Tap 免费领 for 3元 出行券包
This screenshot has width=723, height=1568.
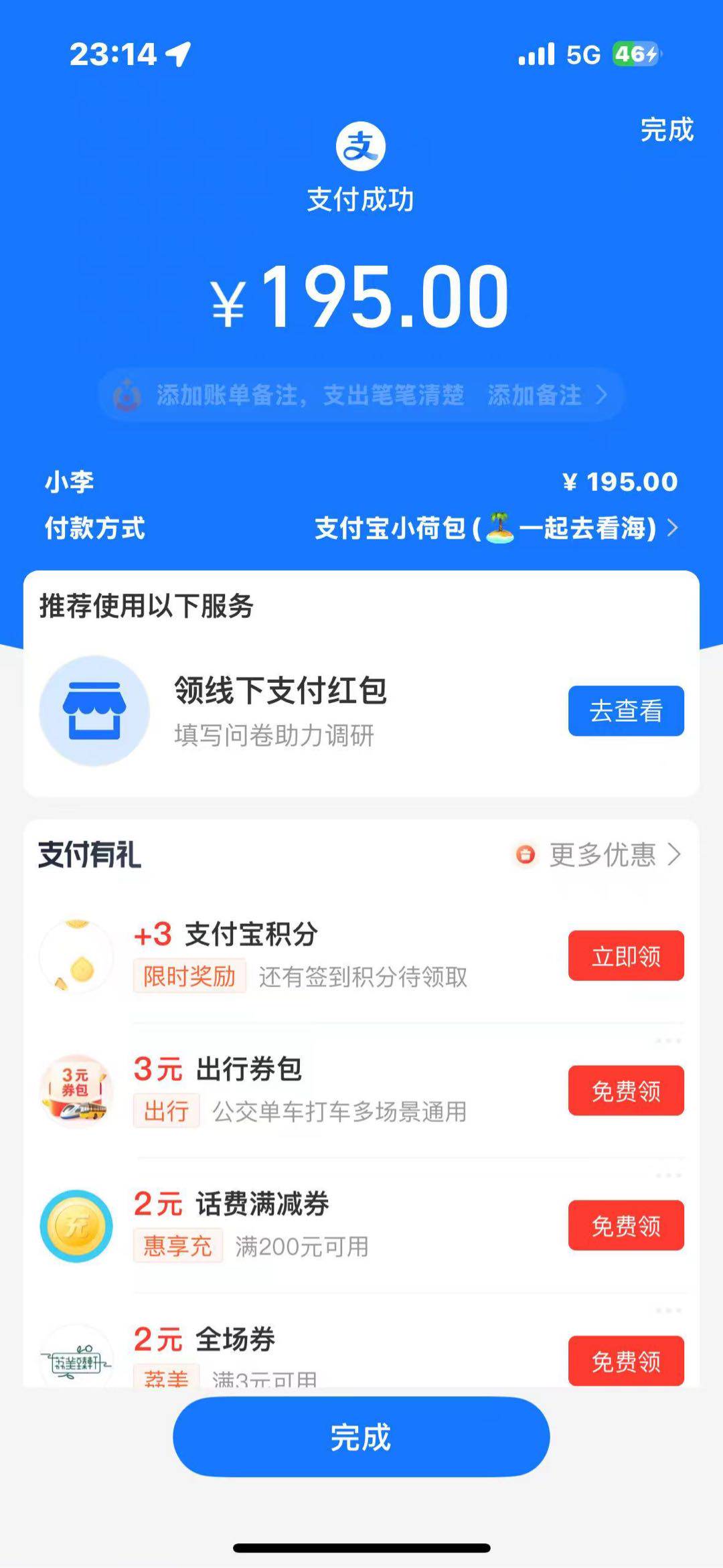[626, 1091]
